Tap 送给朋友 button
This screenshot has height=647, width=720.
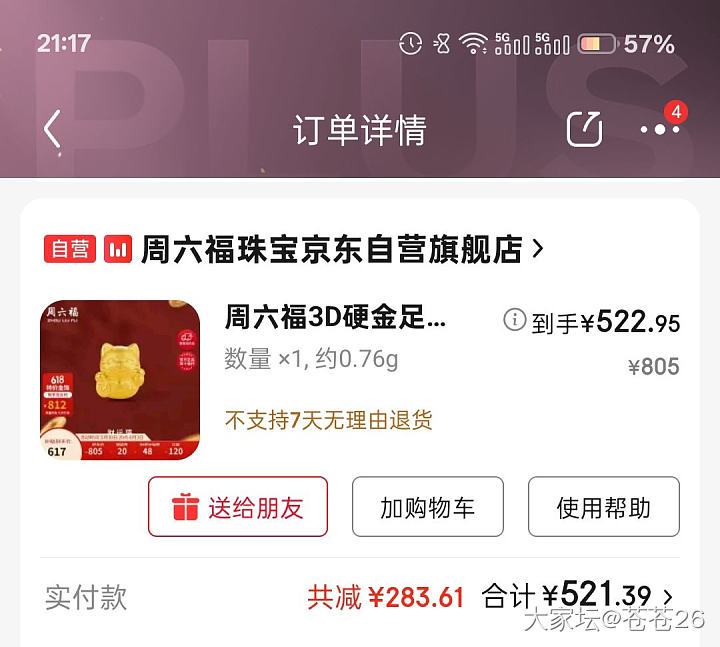[238, 507]
